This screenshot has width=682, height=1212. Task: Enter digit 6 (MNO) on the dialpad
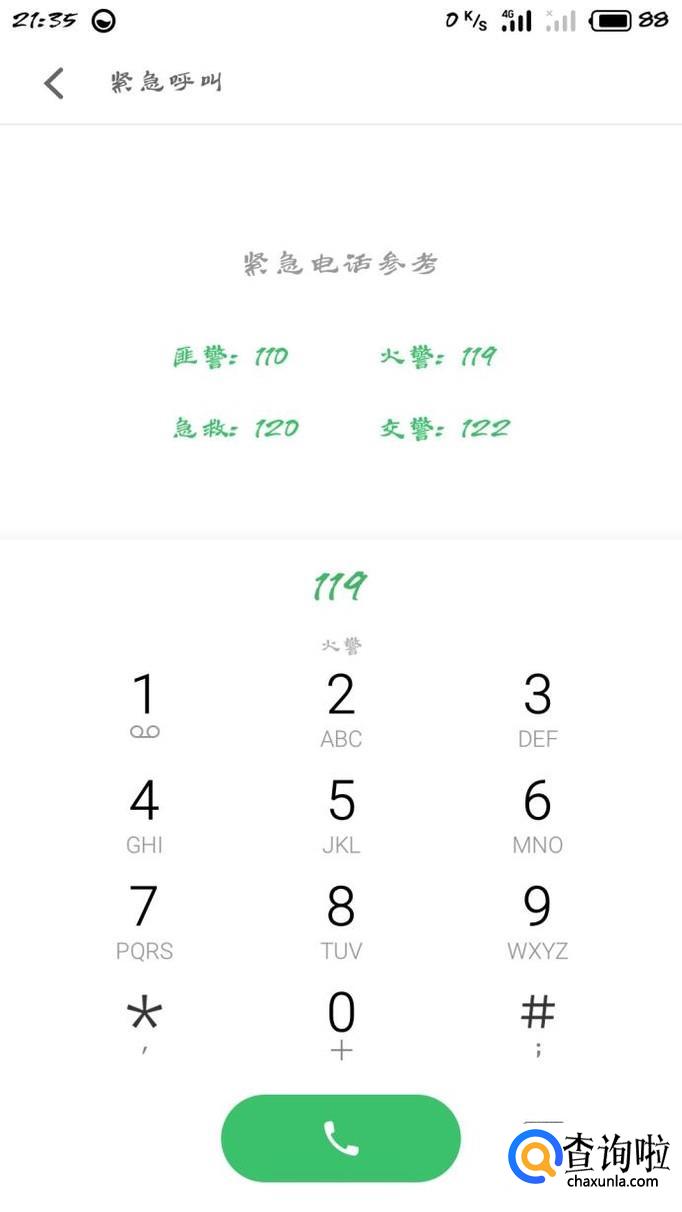point(537,816)
